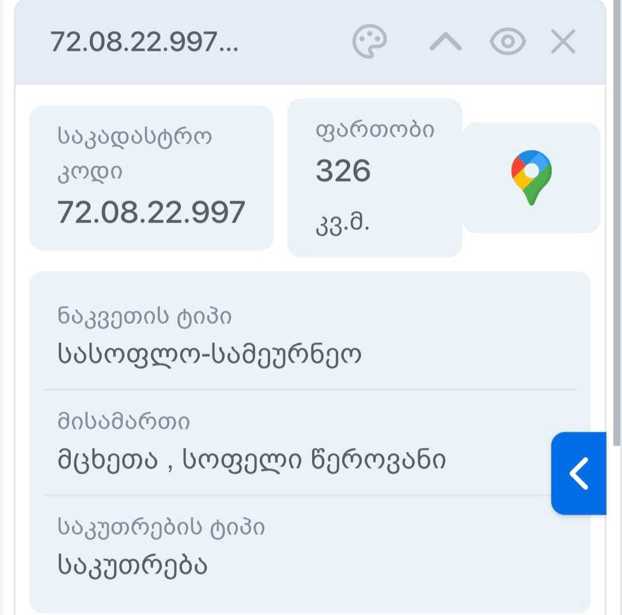This screenshot has height=615, width=622.
Task: Toggle parcel visibility with the eye icon
Action: click(x=507, y=42)
